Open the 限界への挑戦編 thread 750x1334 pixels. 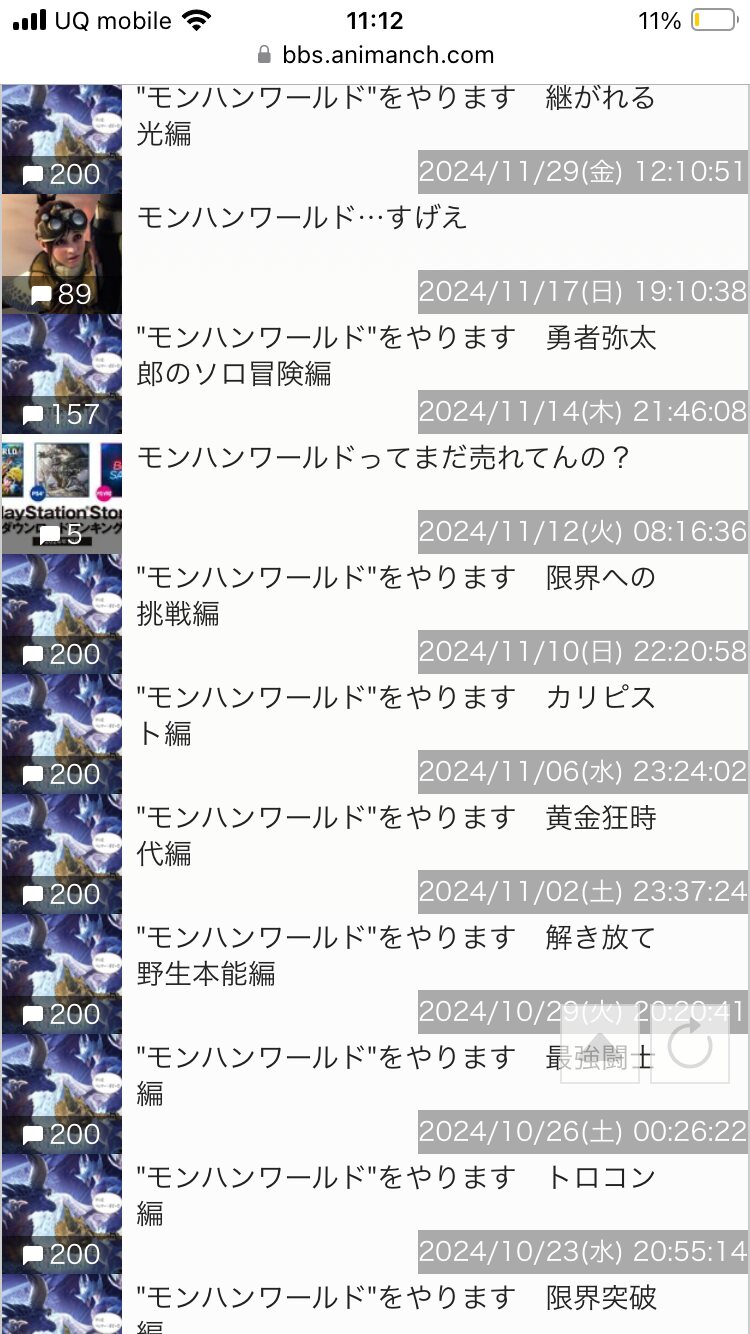coord(395,596)
